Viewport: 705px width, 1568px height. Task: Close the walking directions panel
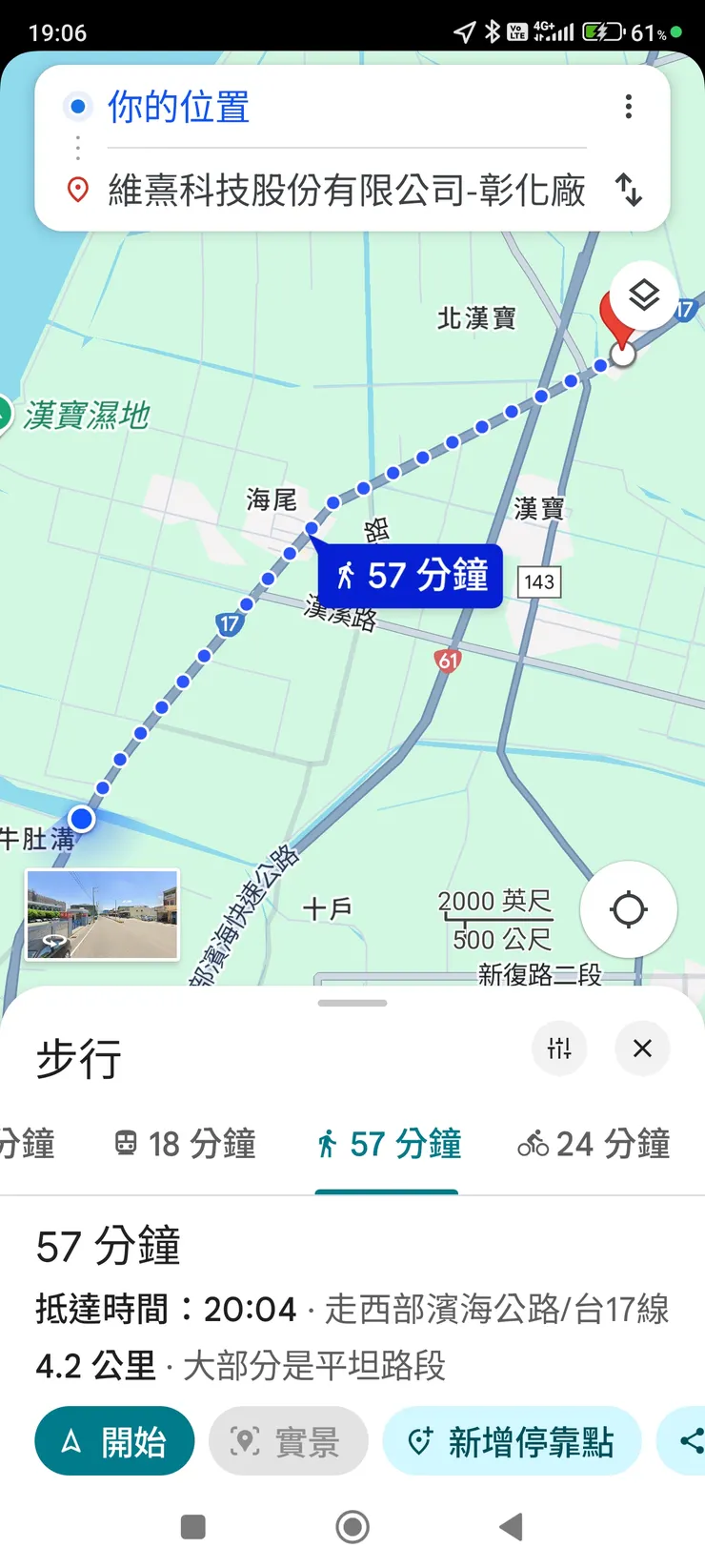pyautogui.click(x=641, y=1048)
